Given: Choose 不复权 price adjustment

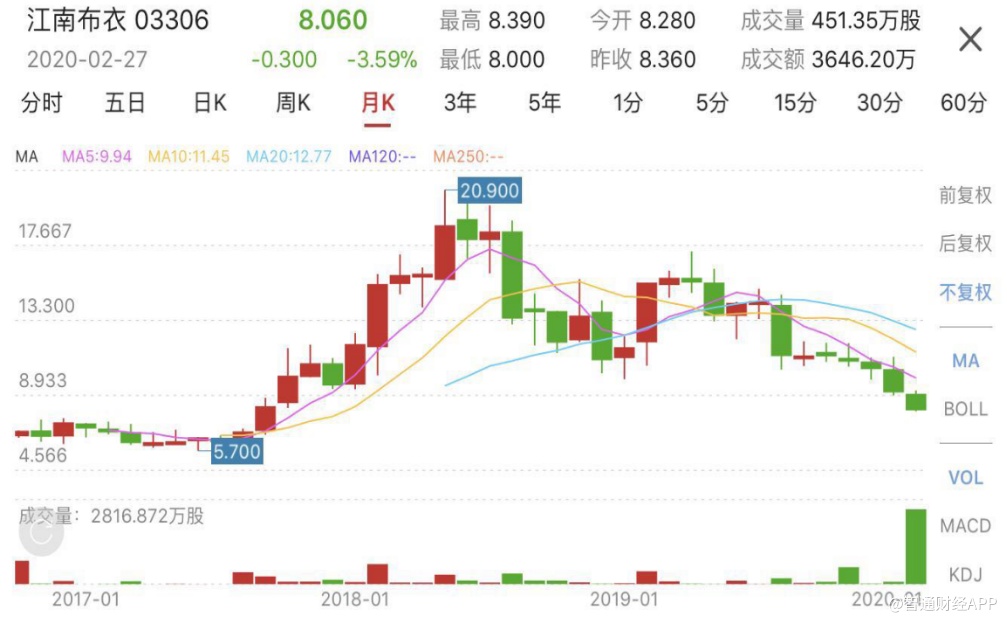Looking at the screenshot, I should 965,292.
